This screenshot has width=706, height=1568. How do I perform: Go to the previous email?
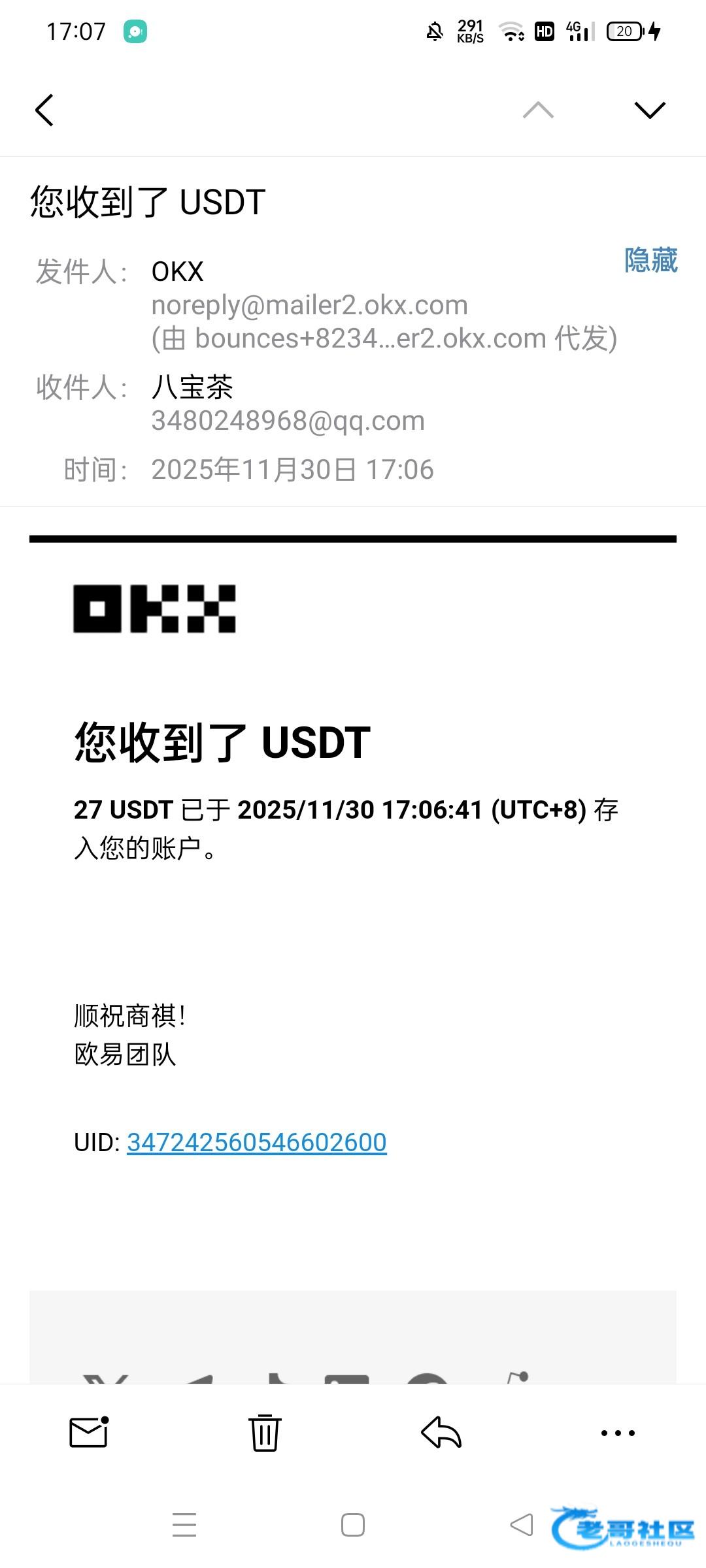(x=538, y=110)
